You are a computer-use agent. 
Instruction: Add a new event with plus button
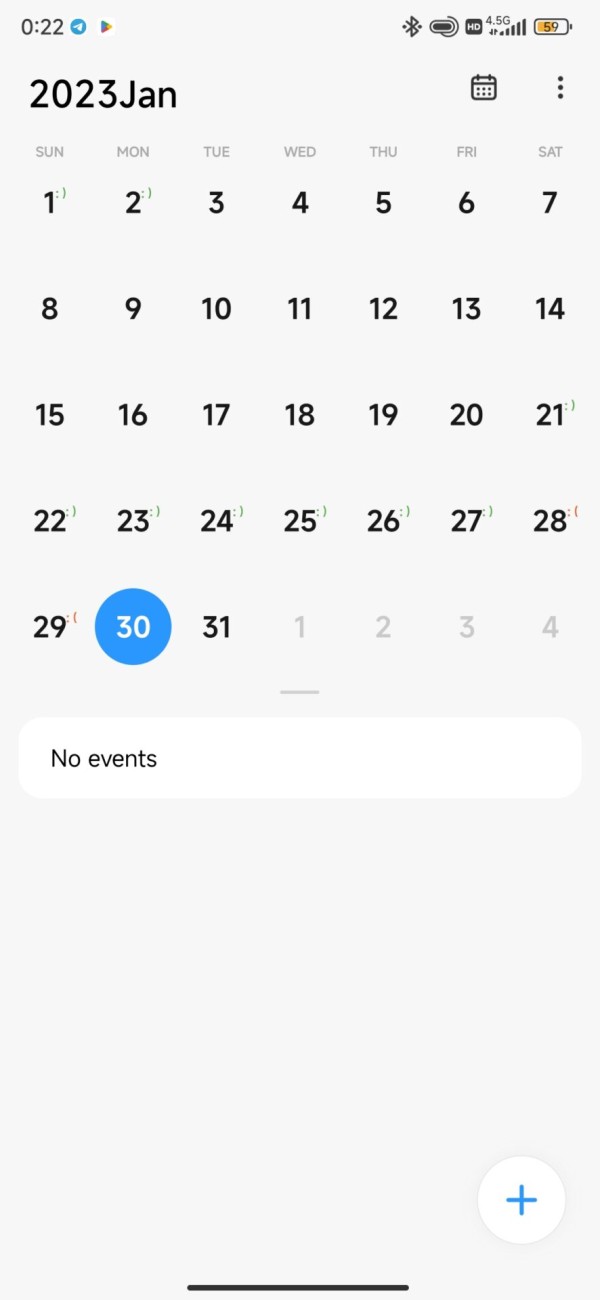click(521, 1200)
